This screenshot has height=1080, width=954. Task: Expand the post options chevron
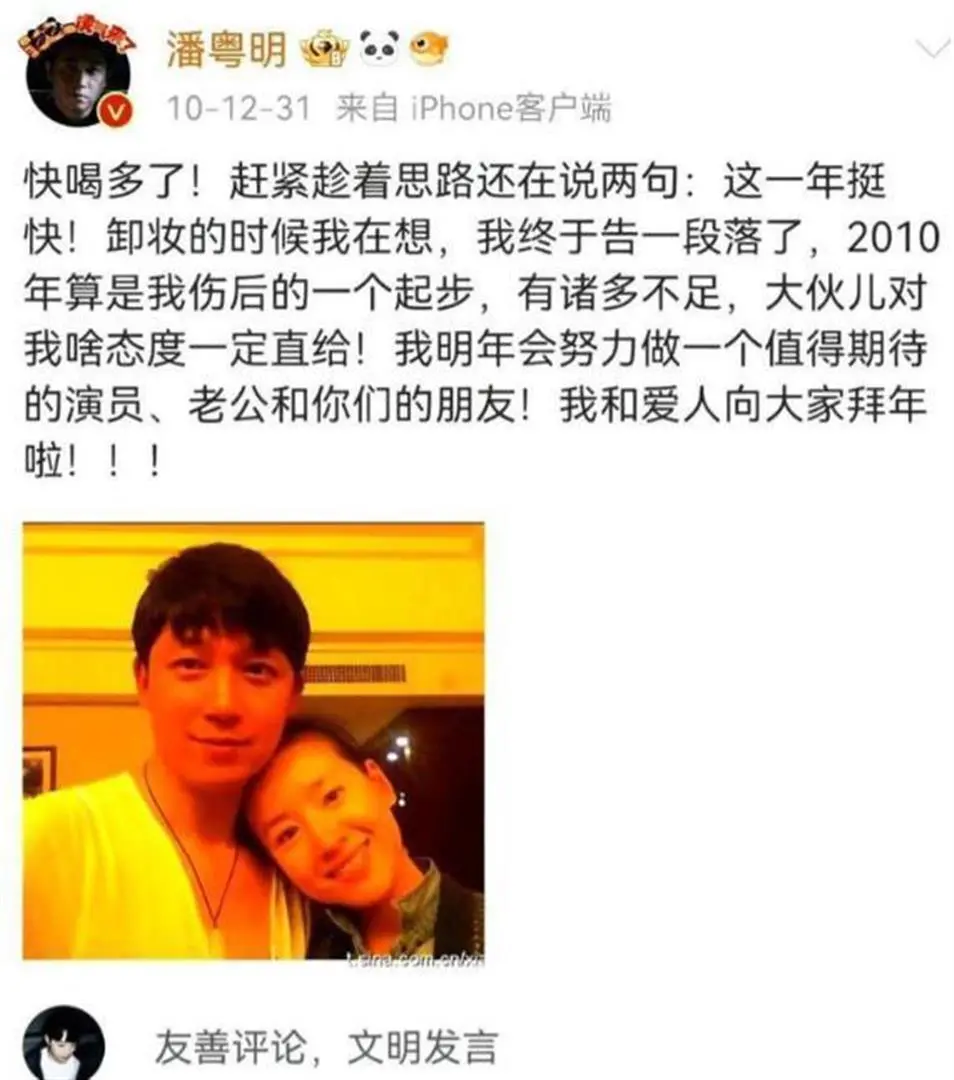click(934, 49)
